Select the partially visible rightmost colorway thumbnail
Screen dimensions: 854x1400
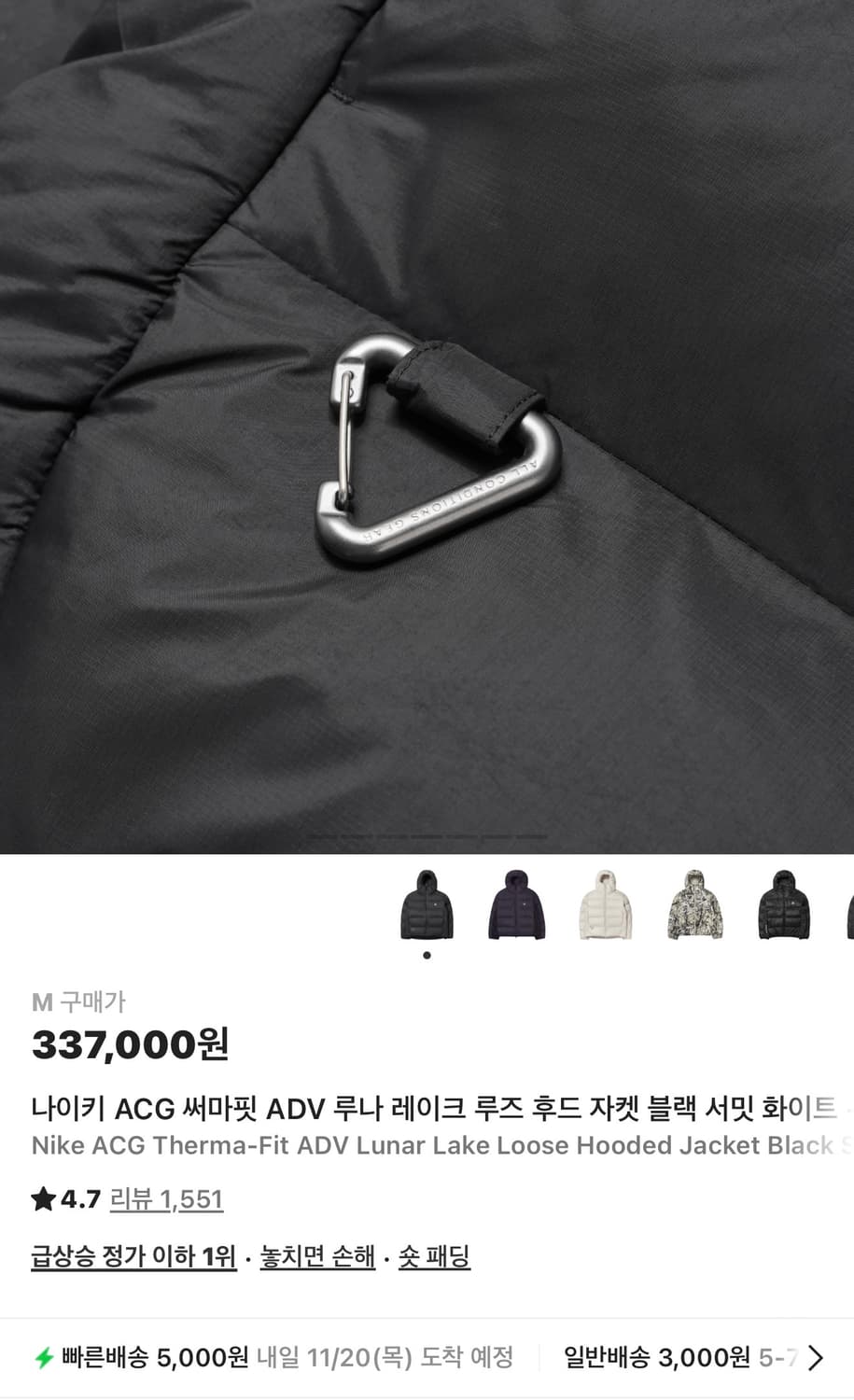(x=847, y=907)
